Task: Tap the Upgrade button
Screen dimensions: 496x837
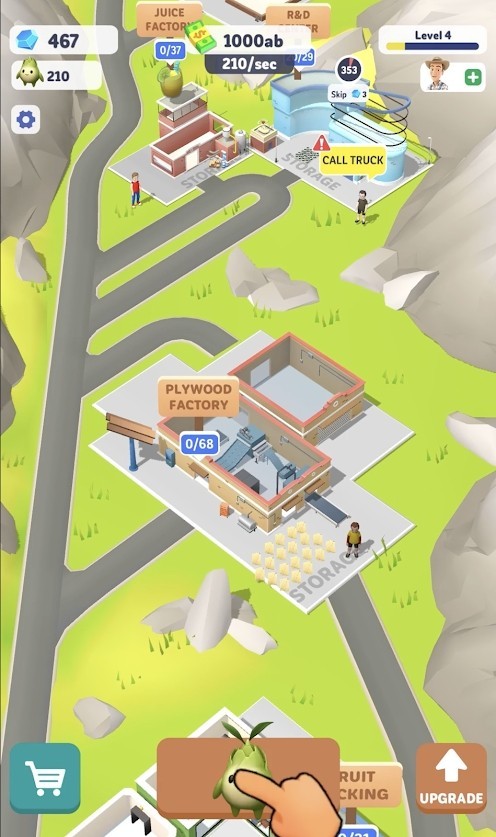Action: [x=451, y=778]
